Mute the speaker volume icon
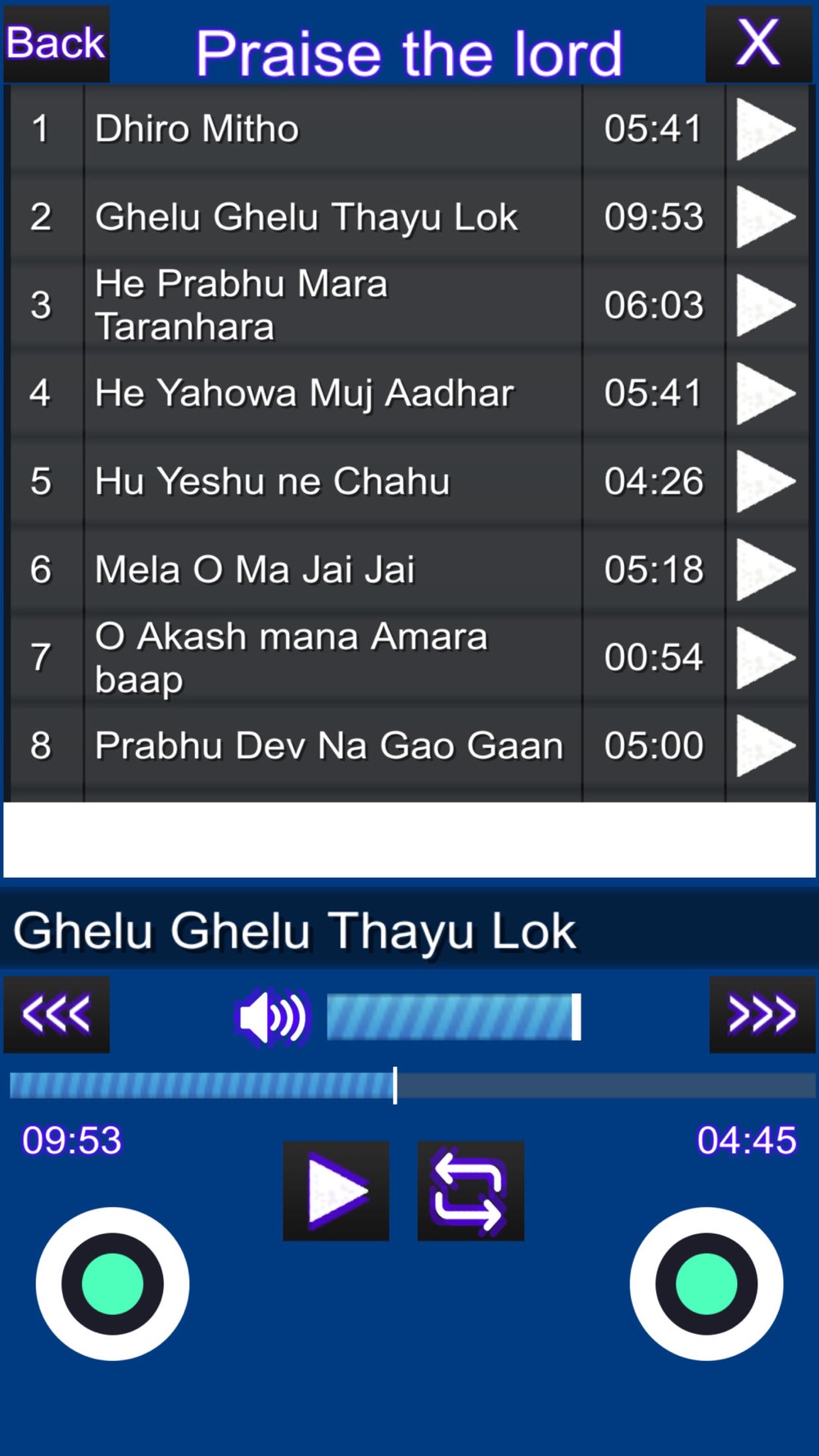The image size is (819, 1456). click(271, 1017)
